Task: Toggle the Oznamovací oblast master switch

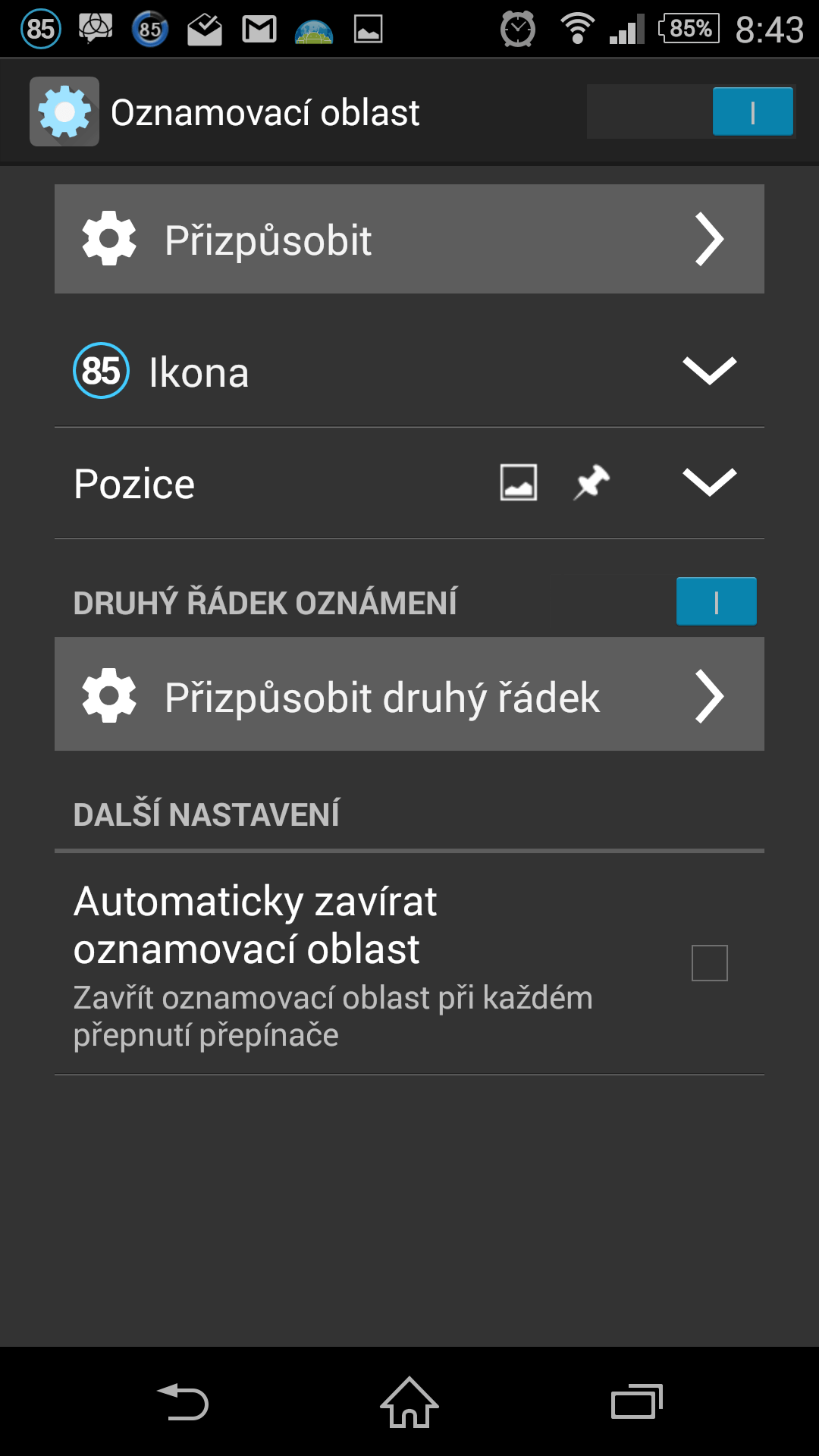Action: coord(690,111)
